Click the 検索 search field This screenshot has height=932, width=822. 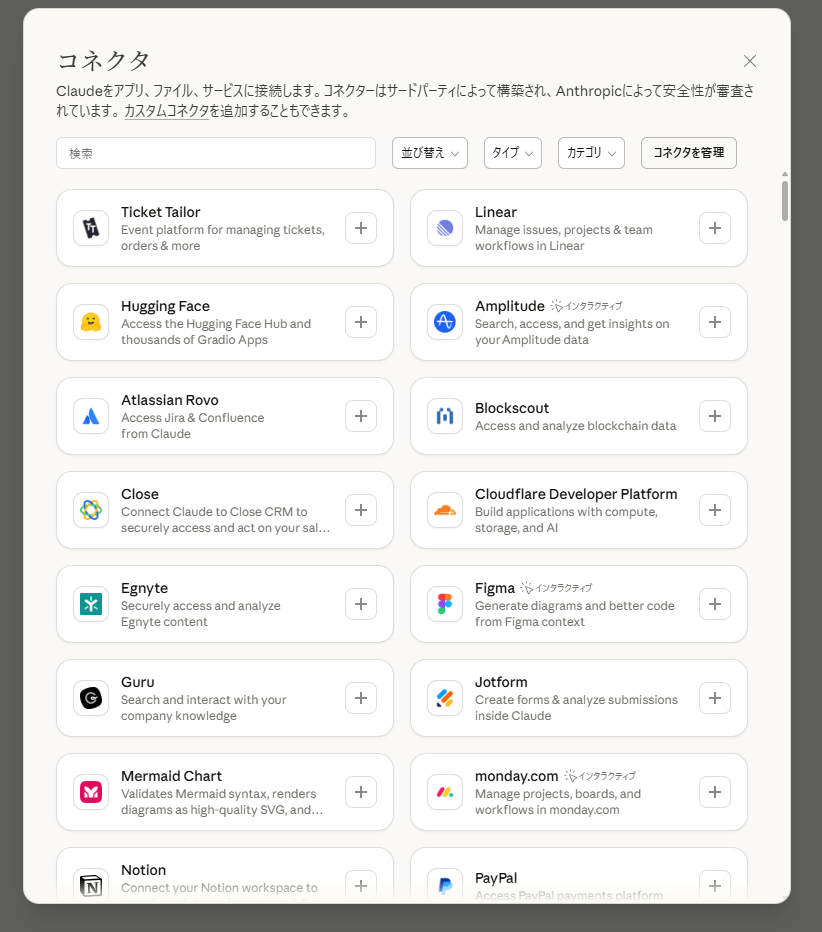click(215, 152)
